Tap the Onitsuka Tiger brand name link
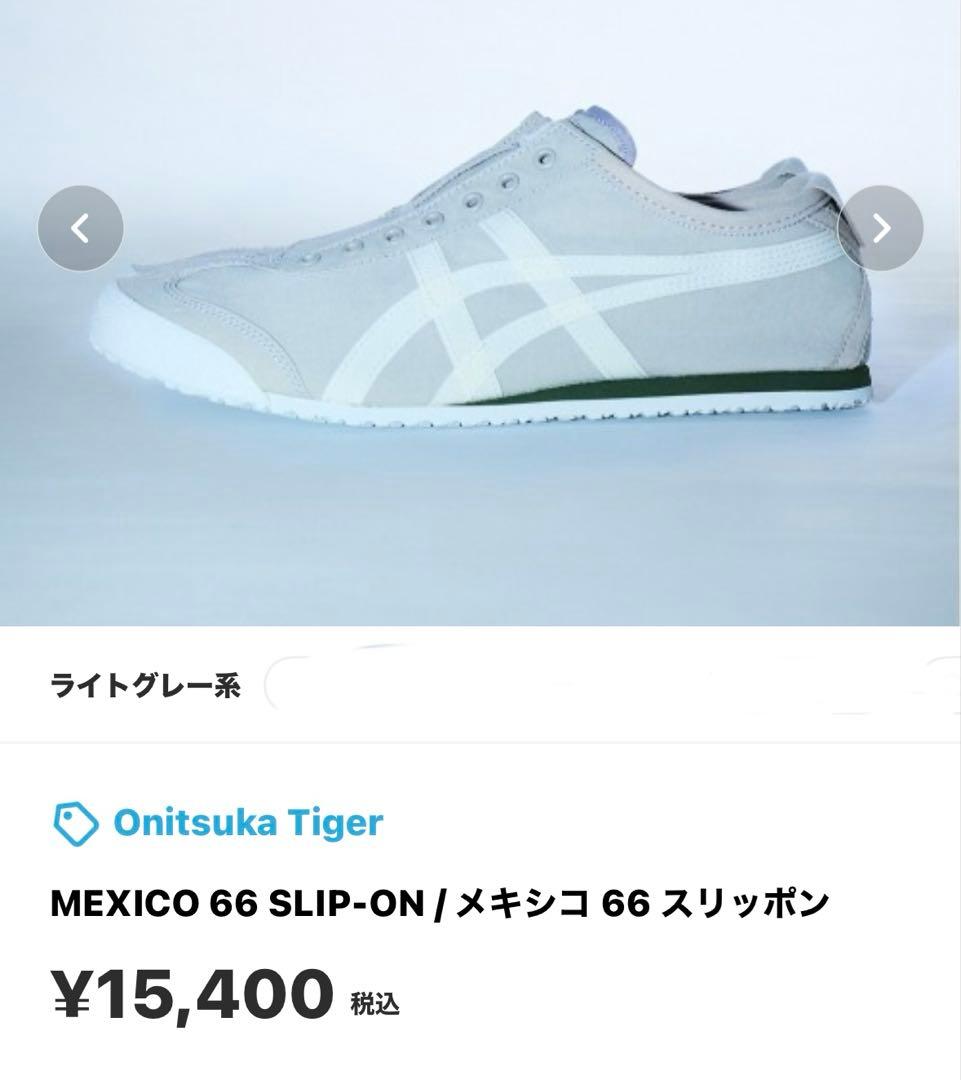This screenshot has width=961, height=1080. click(247, 823)
